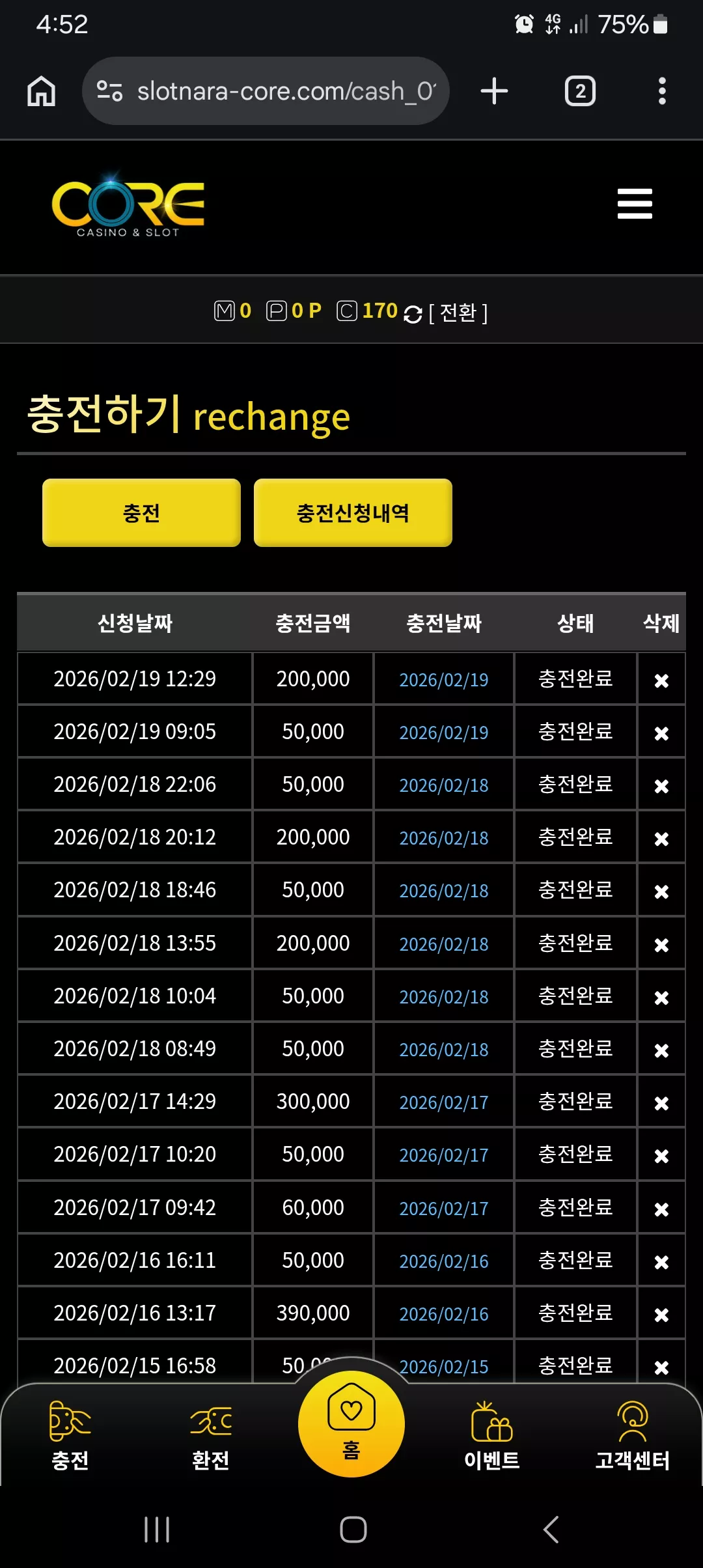Open a new browser tab
703x1568 pixels.
494,91
